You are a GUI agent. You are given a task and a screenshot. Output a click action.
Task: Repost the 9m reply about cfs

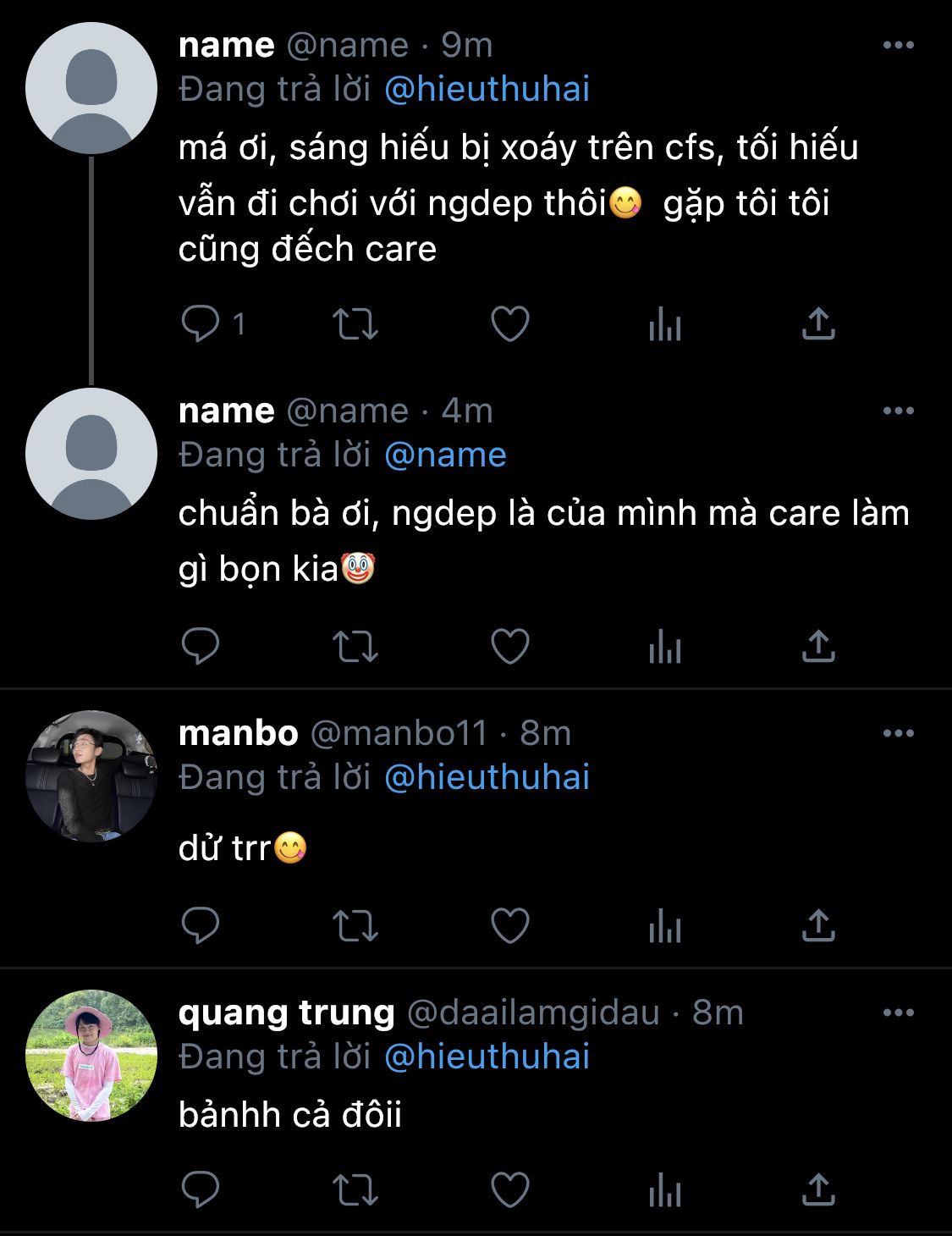tap(355, 323)
